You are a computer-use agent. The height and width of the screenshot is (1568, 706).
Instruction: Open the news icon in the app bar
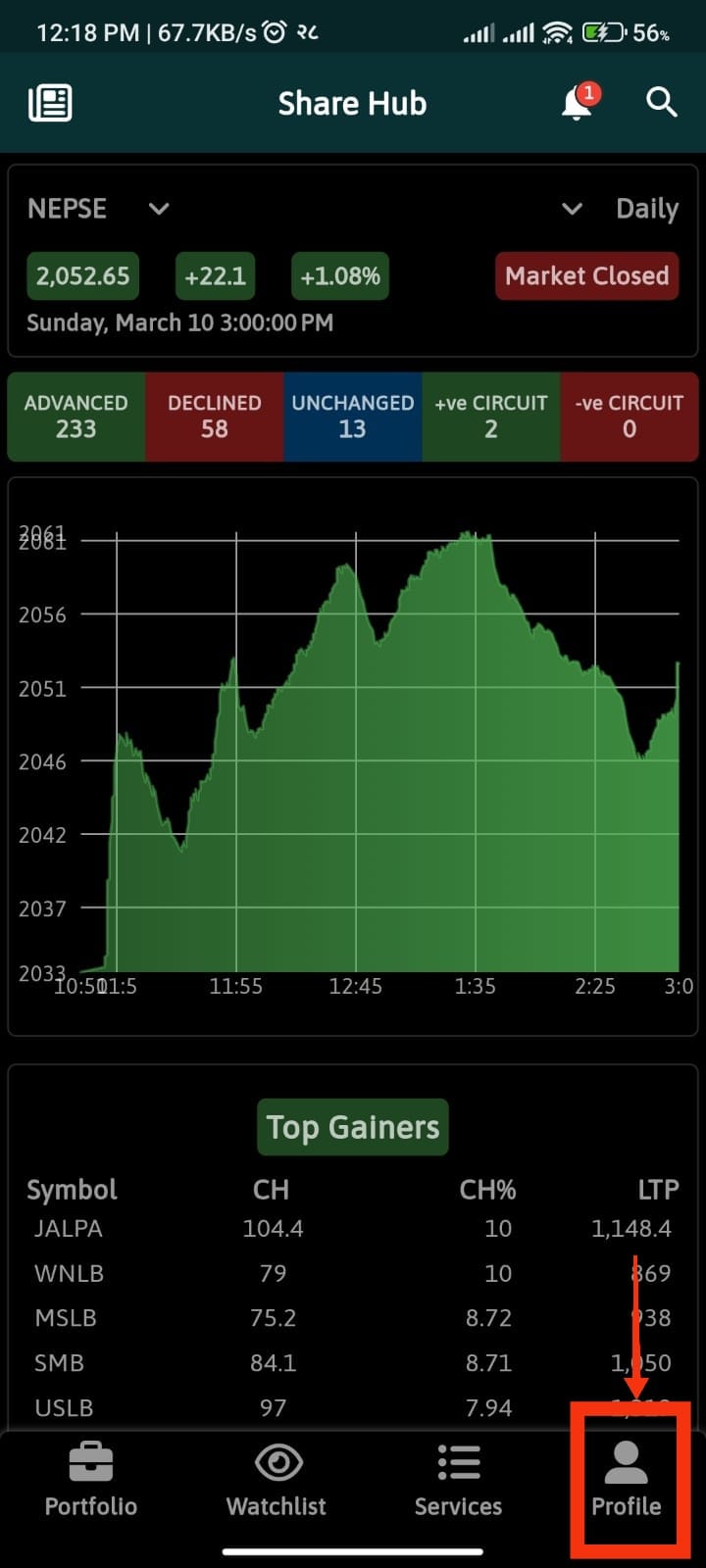click(x=50, y=103)
